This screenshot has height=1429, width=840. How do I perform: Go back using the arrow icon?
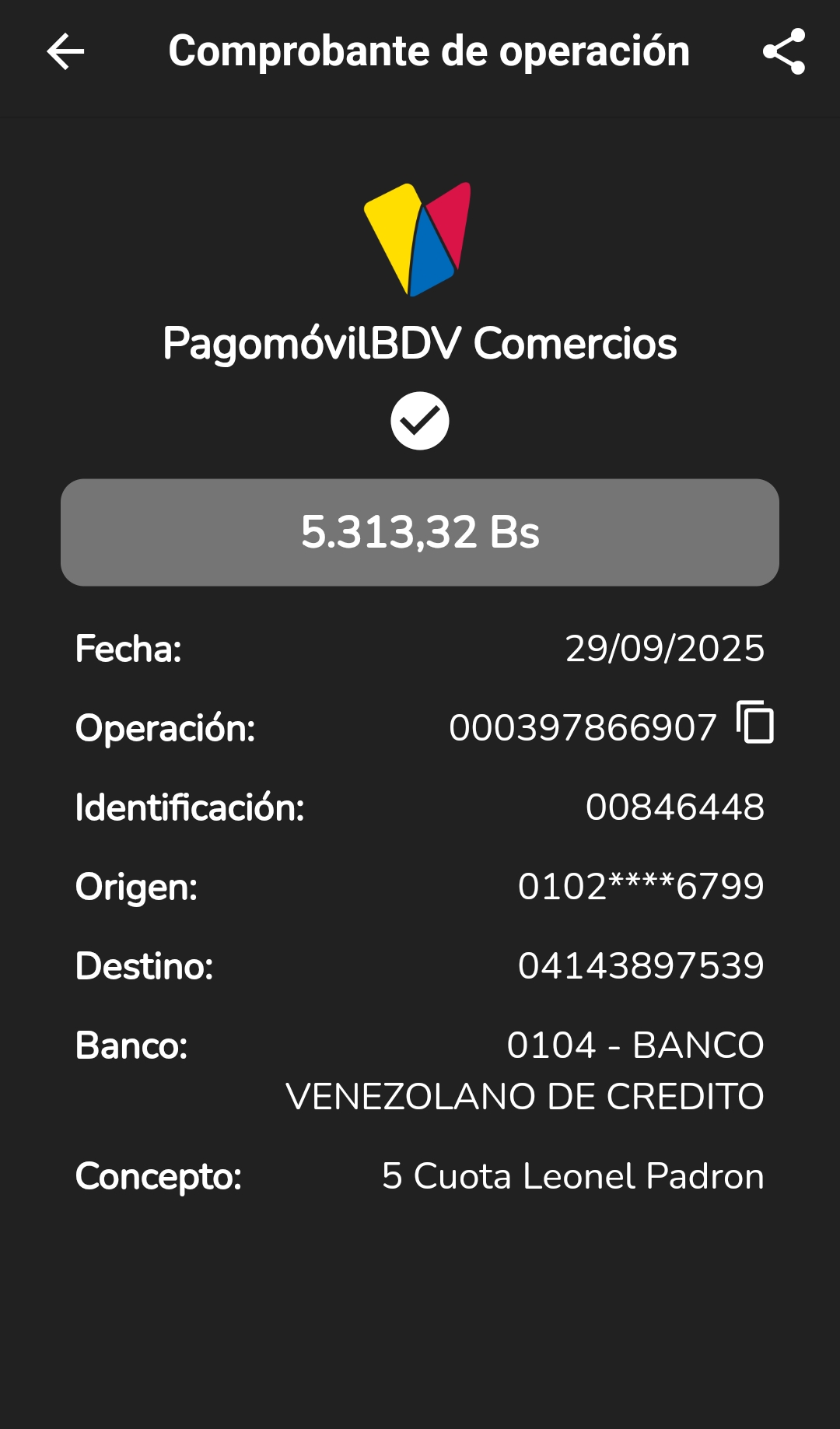[x=65, y=52]
